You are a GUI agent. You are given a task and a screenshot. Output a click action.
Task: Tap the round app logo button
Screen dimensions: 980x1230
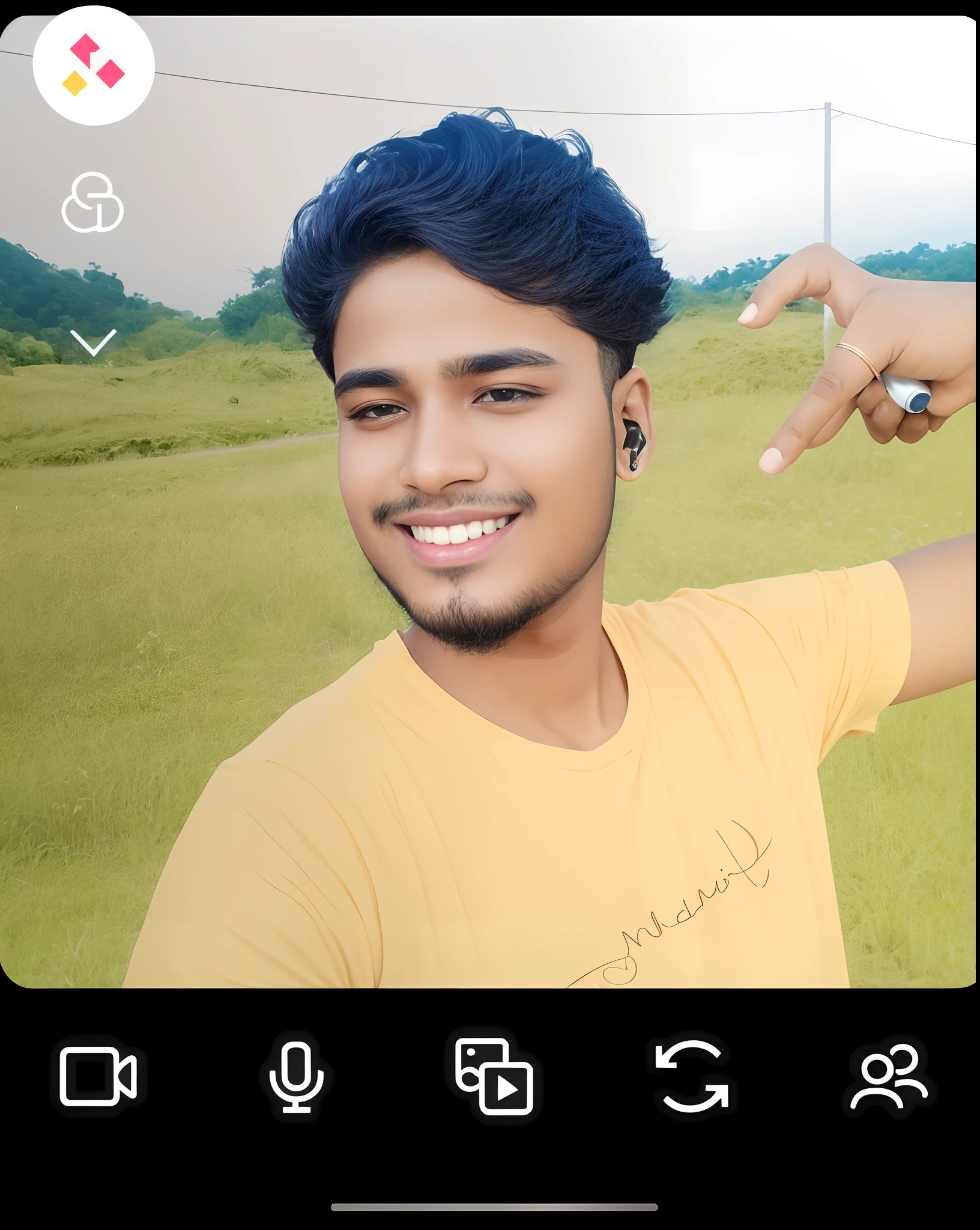click(x=94, y=65)
